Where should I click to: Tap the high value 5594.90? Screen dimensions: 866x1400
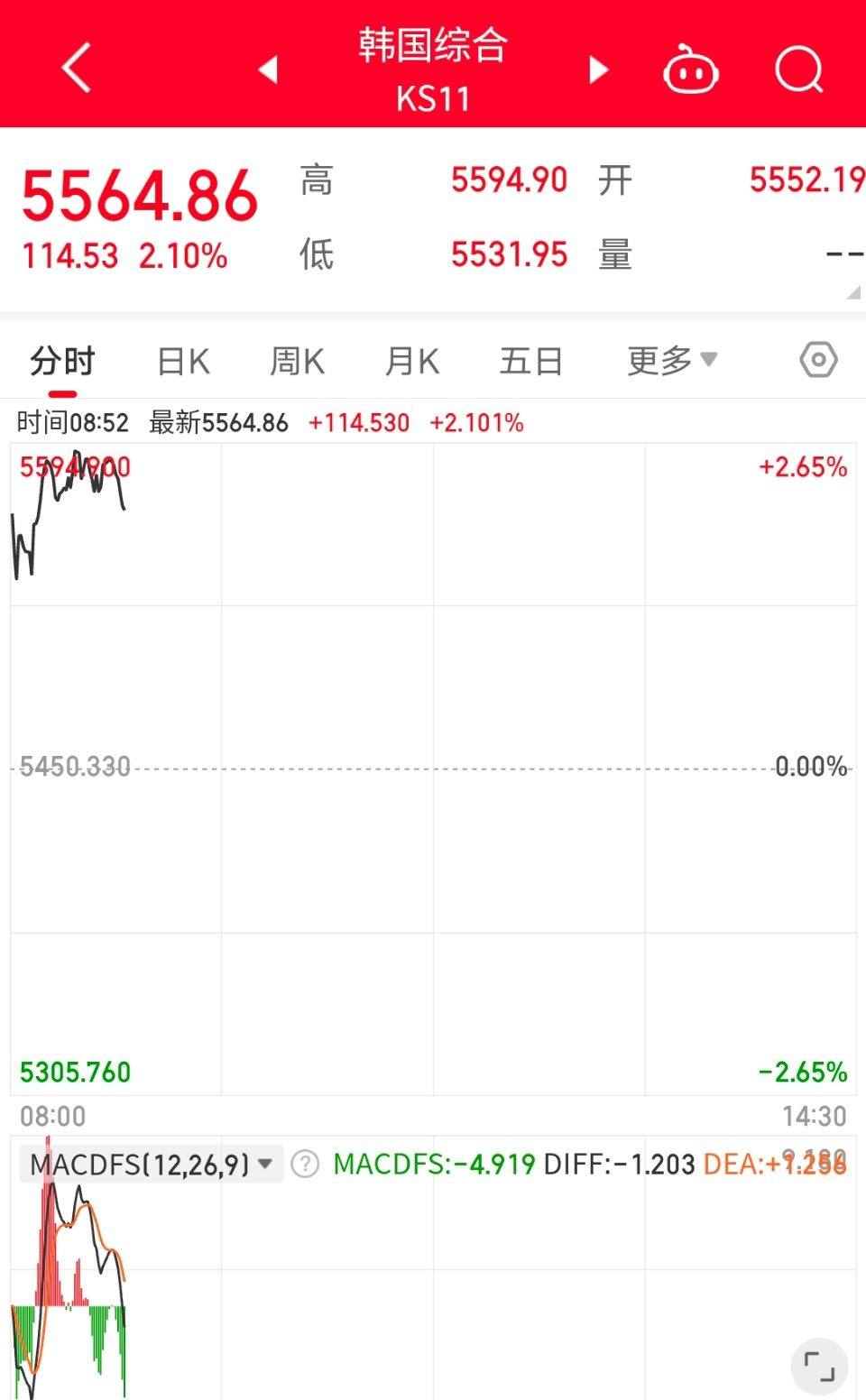point(509,180)
